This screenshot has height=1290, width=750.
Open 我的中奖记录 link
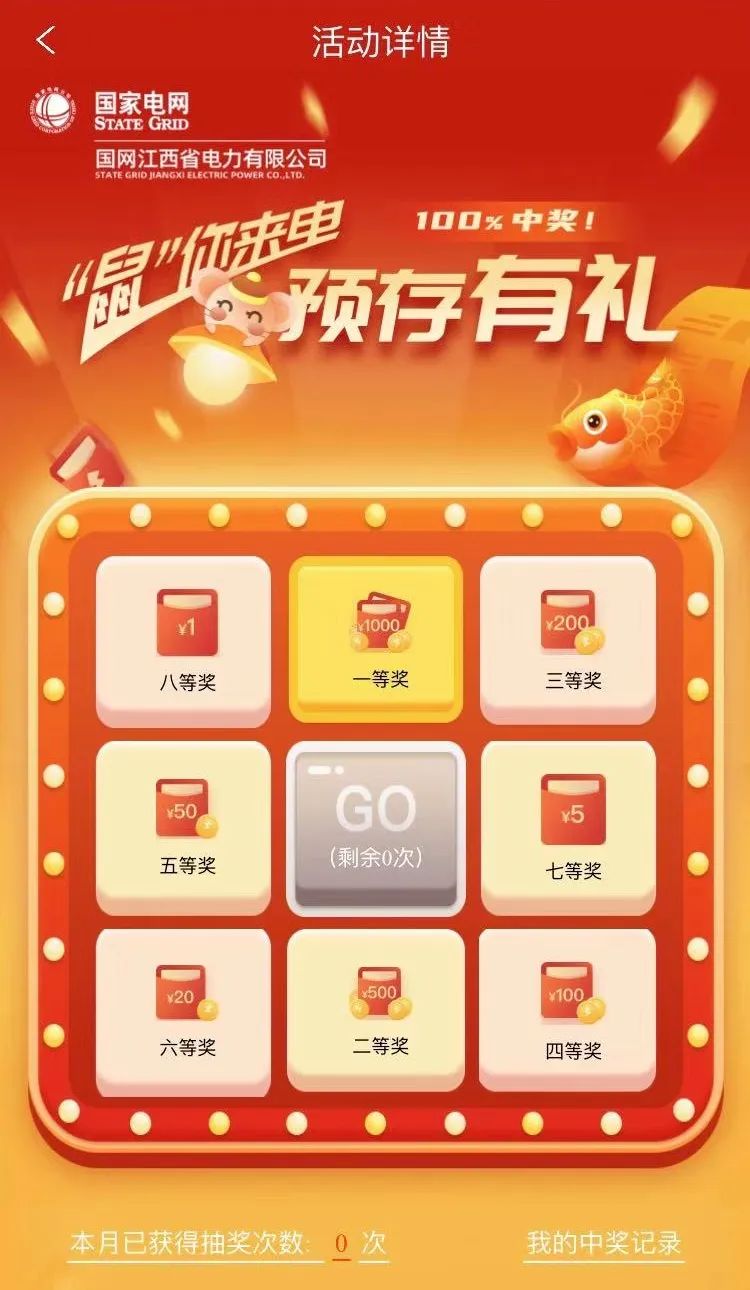(x=604, y=1243)
